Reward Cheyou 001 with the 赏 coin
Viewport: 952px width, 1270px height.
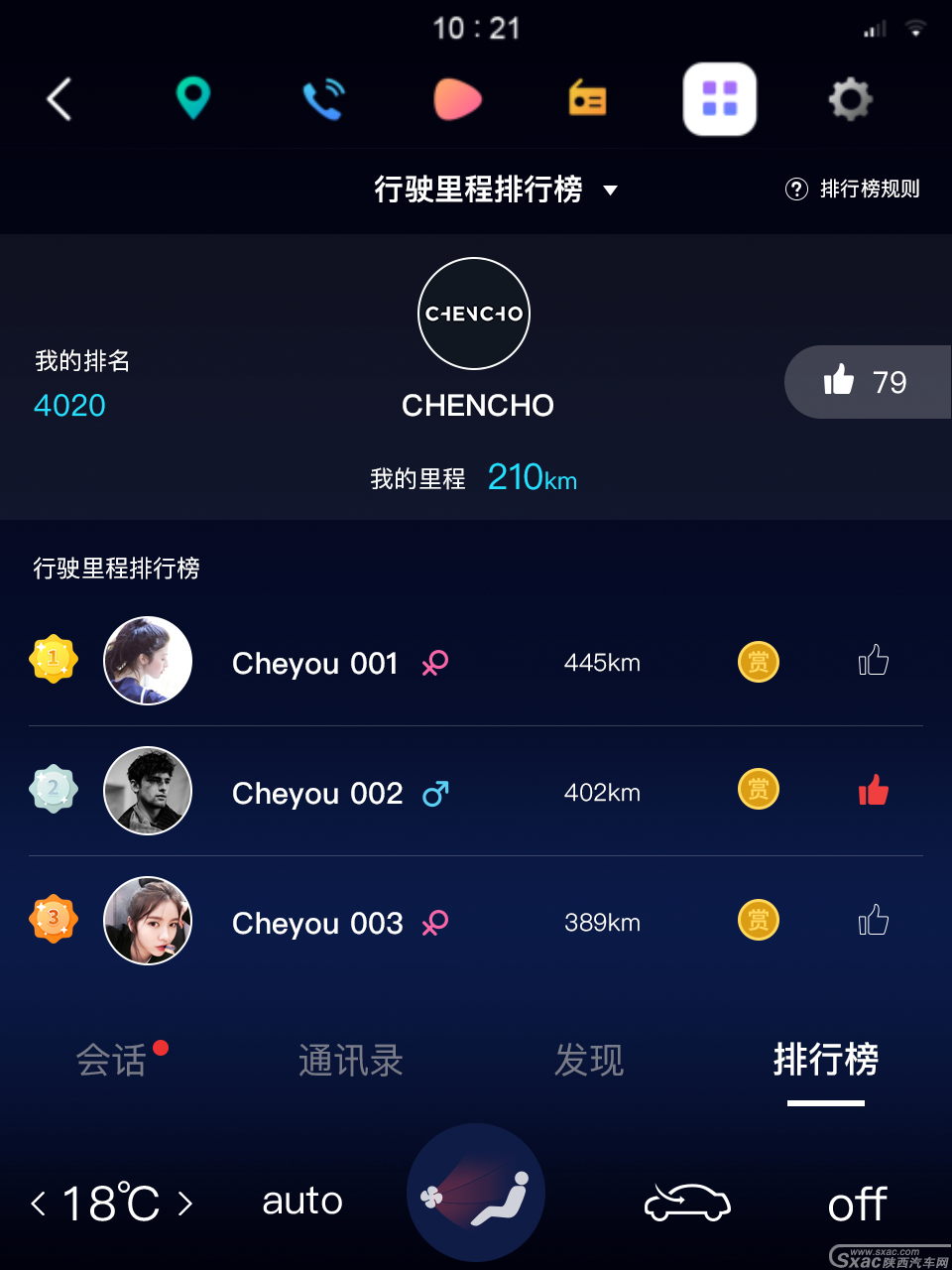pyautogui.click(x=759, y=662)
